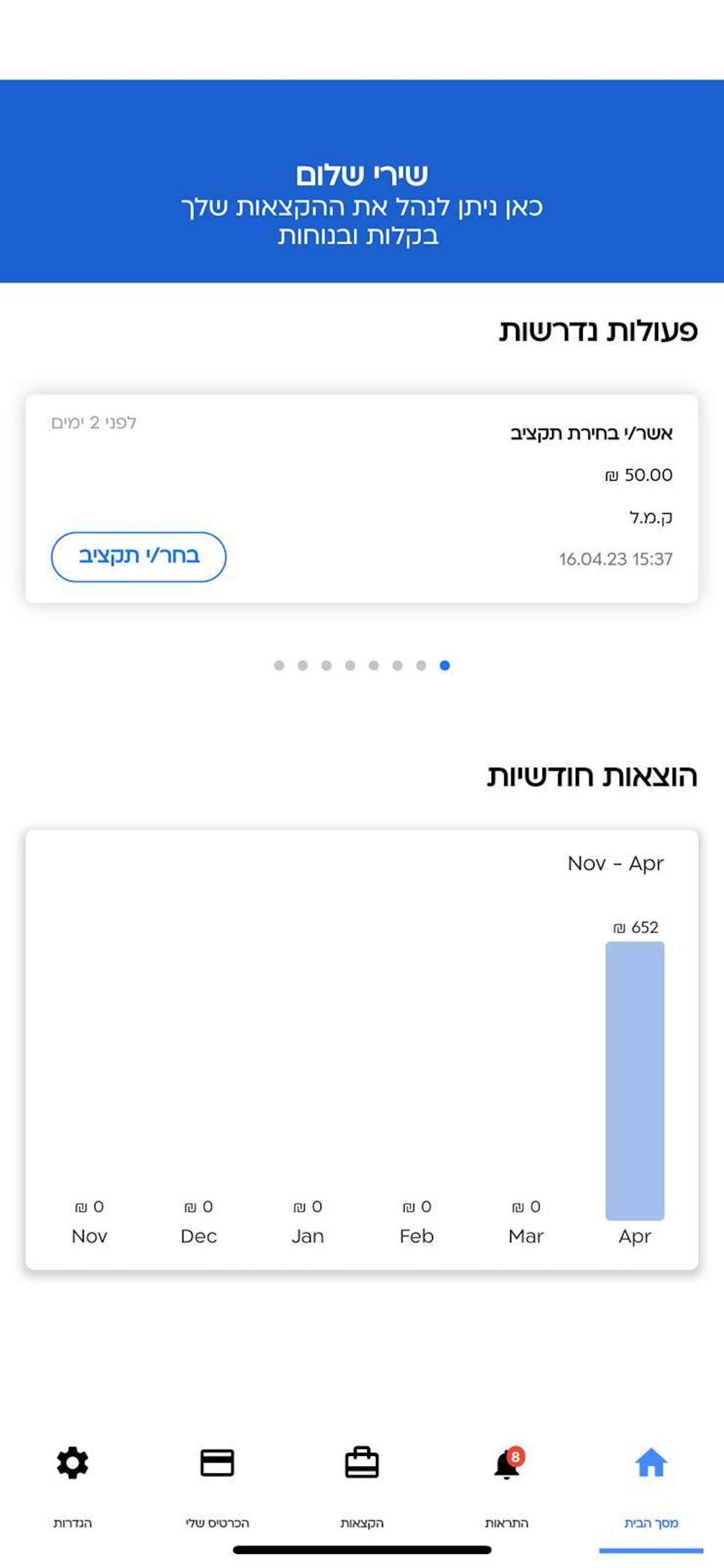This screenshot has width=724, height=1568.
Task: Tap the Apr bar showing ₪652
Action: click(x=635, y=1080)
